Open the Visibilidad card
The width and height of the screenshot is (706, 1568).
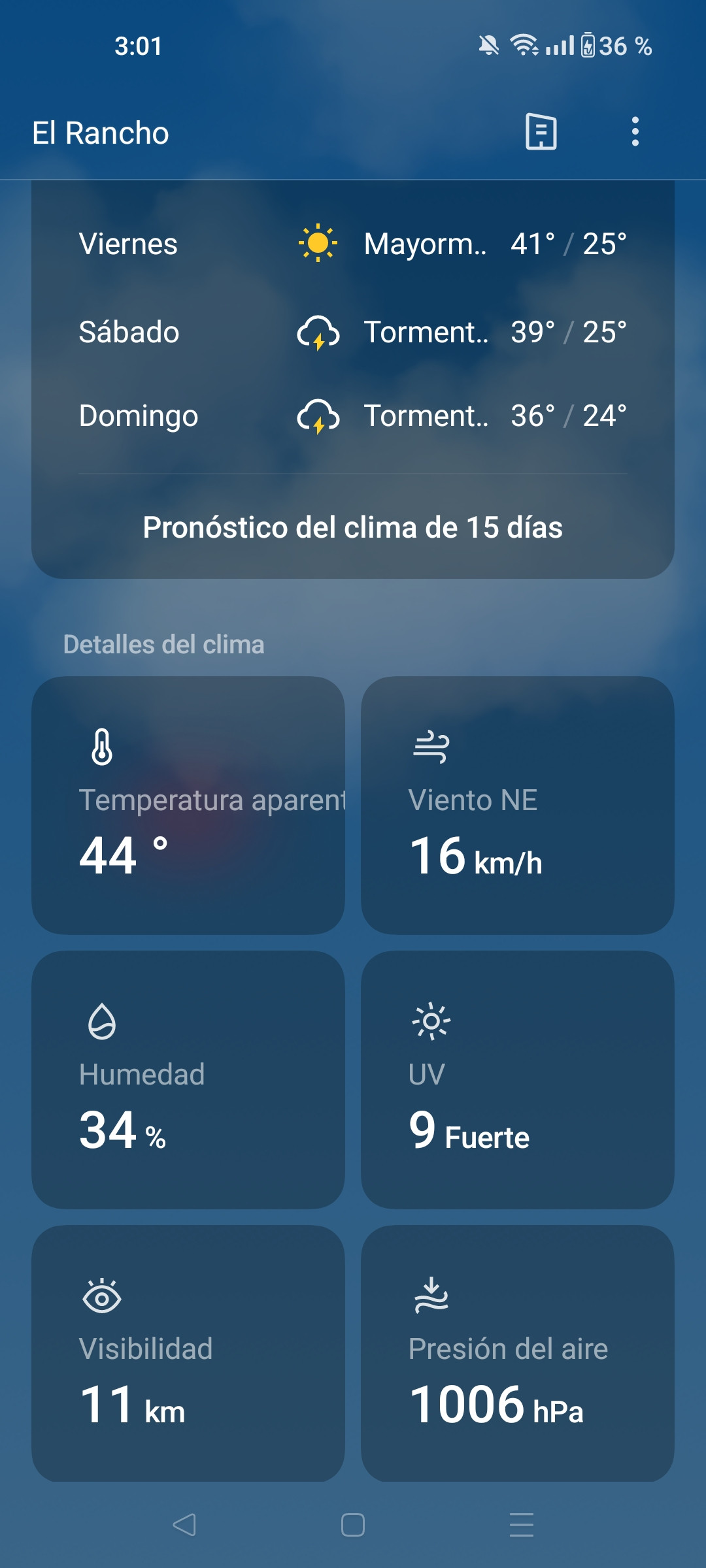click(x=188, y=1353)
